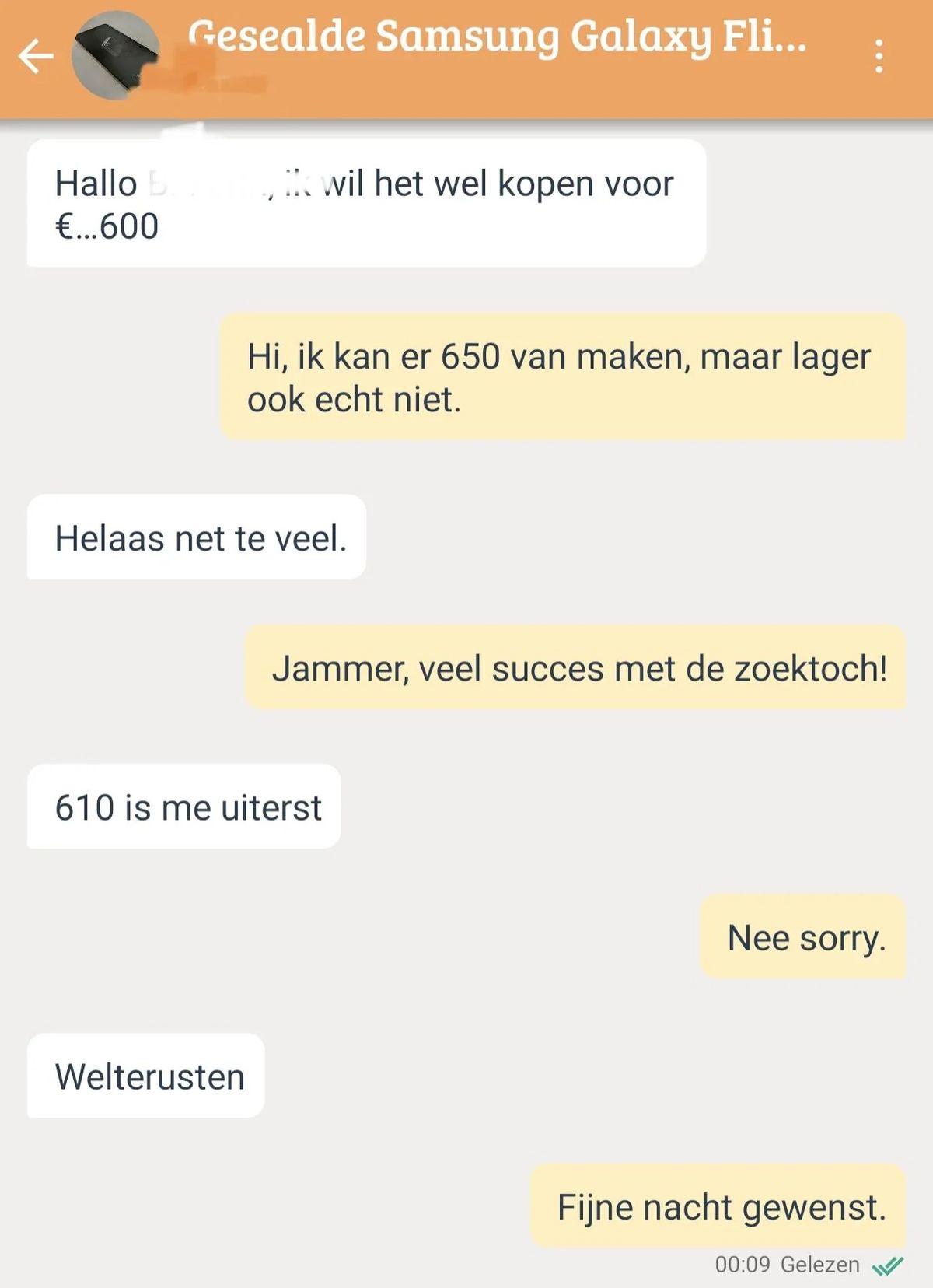Open the Gesealde Samsung Galaxy listing thumbnail
Viewport: 933px width, 1288px height.
tap(114, 56)
